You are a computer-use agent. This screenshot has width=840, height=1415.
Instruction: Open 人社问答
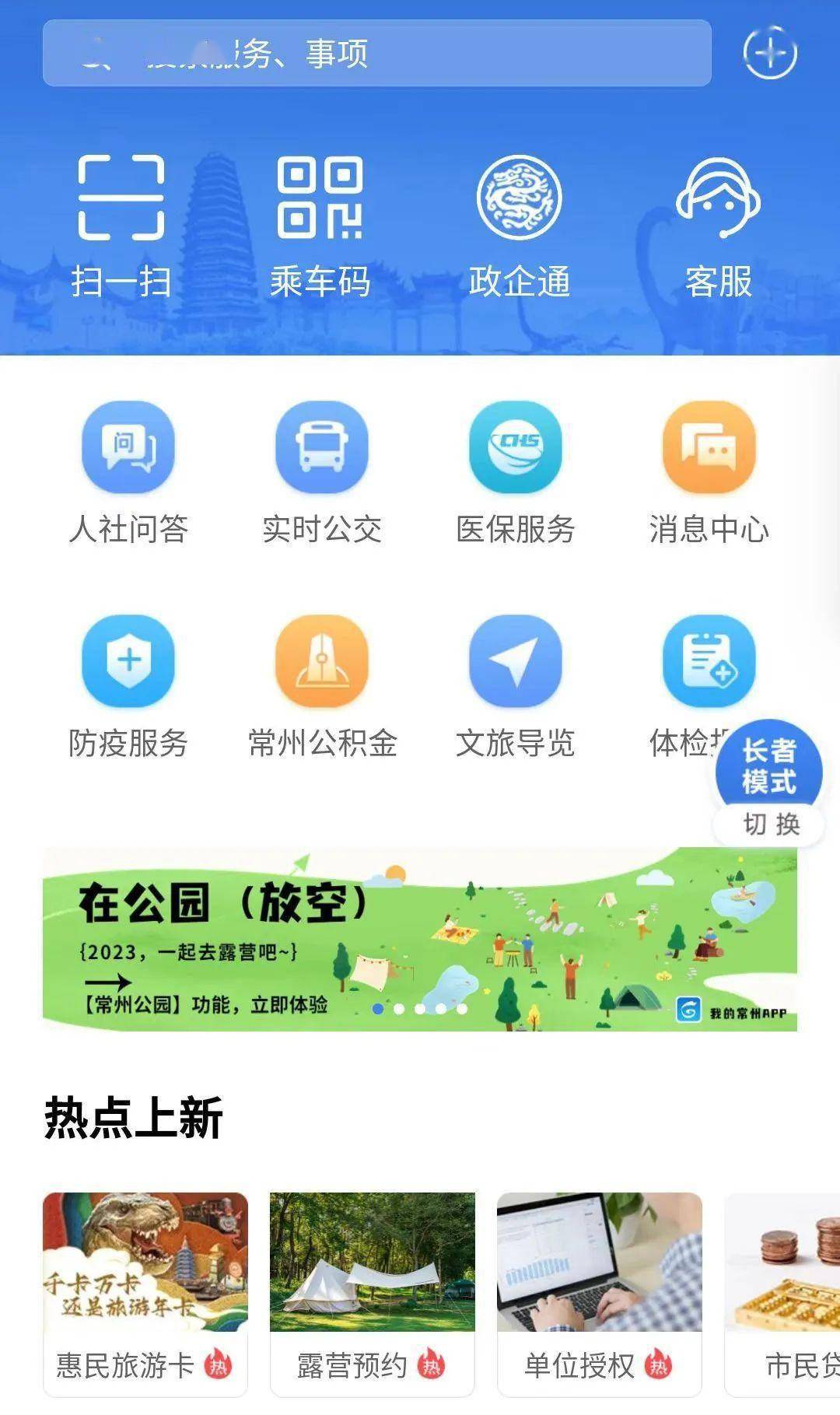(x=128, y=471)
